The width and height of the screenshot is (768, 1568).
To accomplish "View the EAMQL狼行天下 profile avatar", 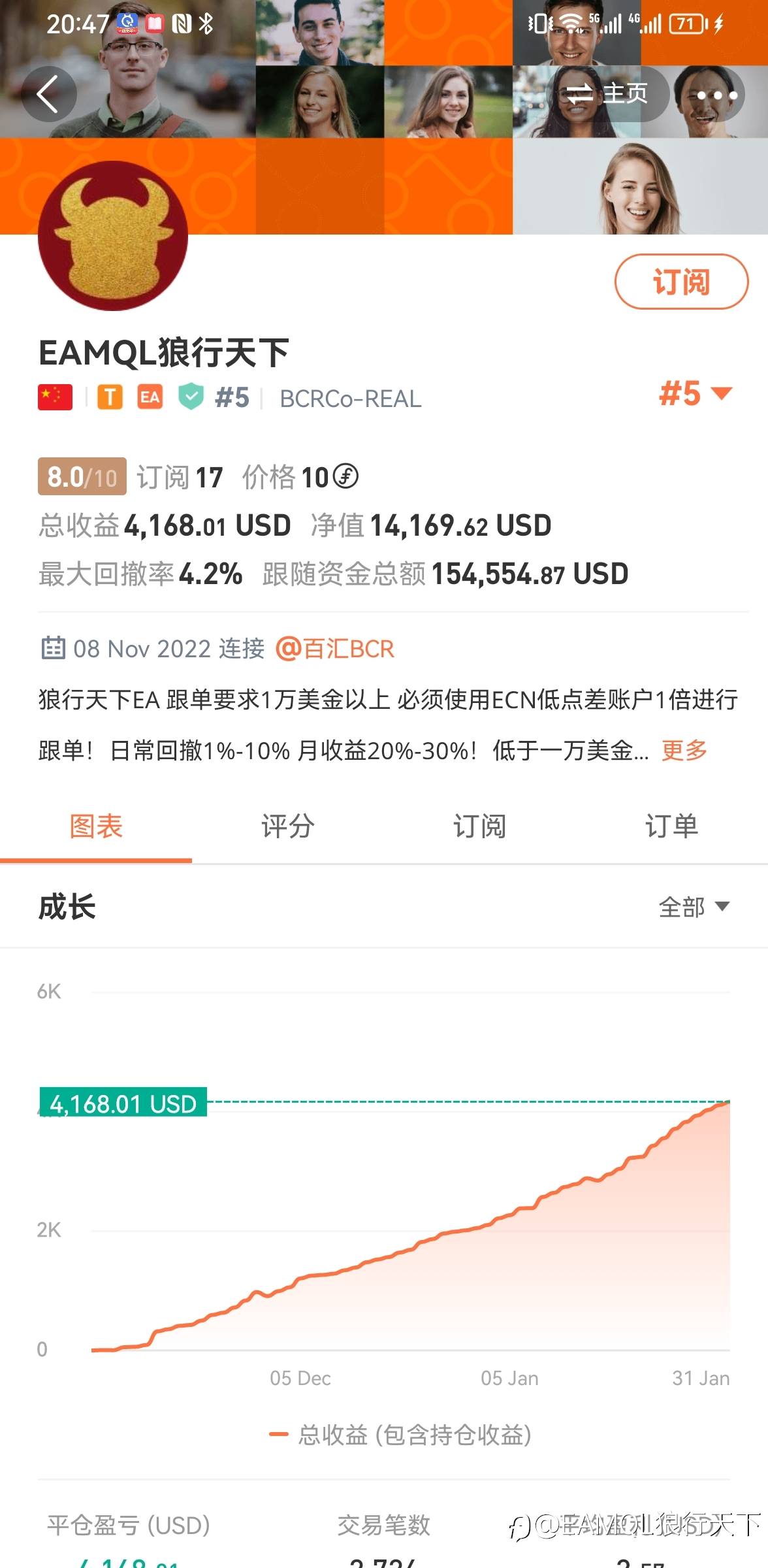I will tap(113, 236).
